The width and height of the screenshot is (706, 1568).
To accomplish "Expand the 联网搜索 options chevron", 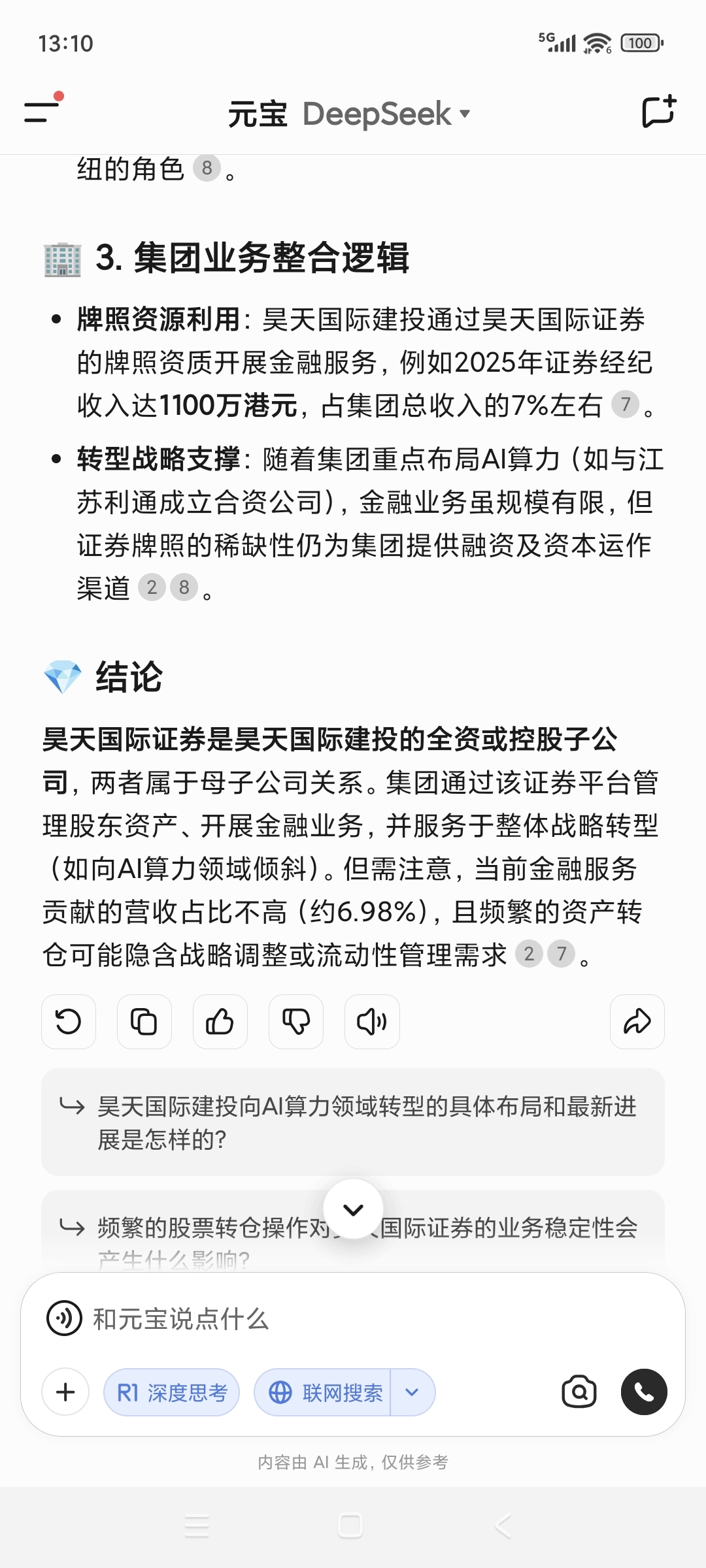I will 411,1392.
